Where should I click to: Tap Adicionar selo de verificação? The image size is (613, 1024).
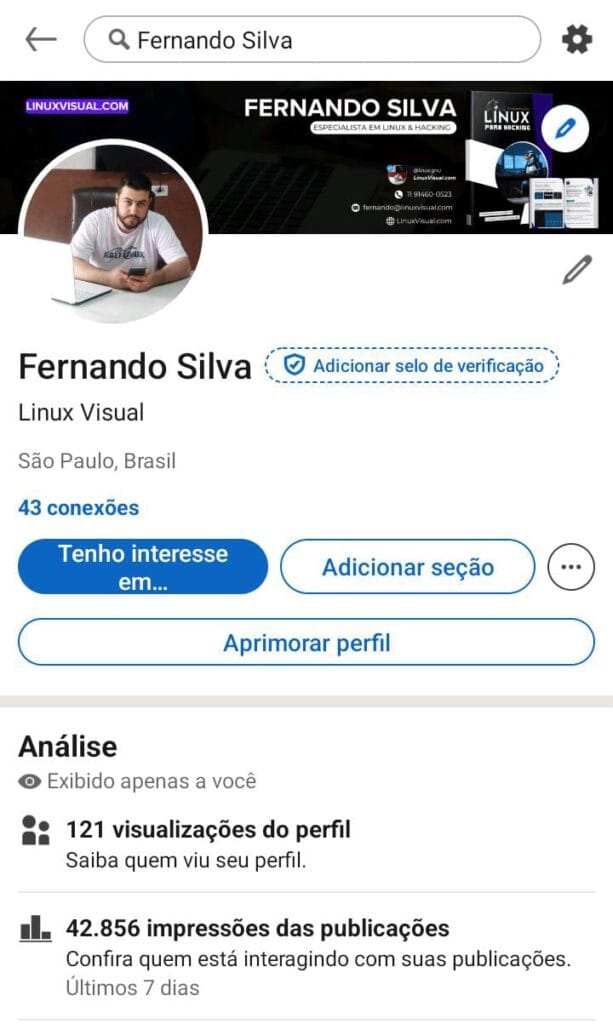pyautogui.click(x=412, y=366)
